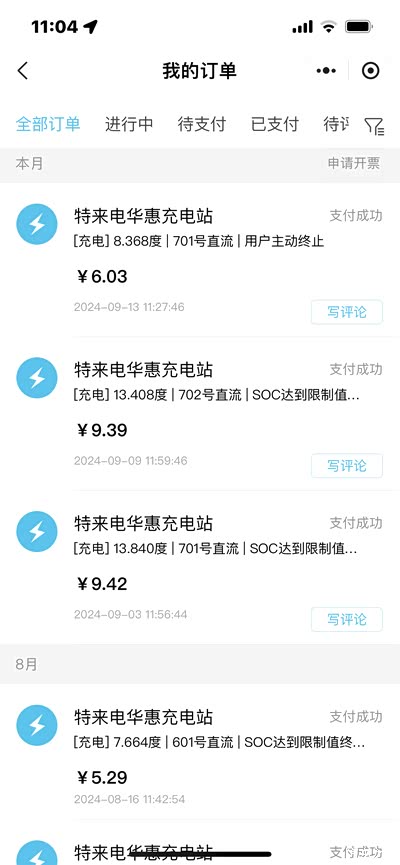Screen dimensions: 400x865
Task: Write a review for the ¥6.03 order
Action: [346, 312]
